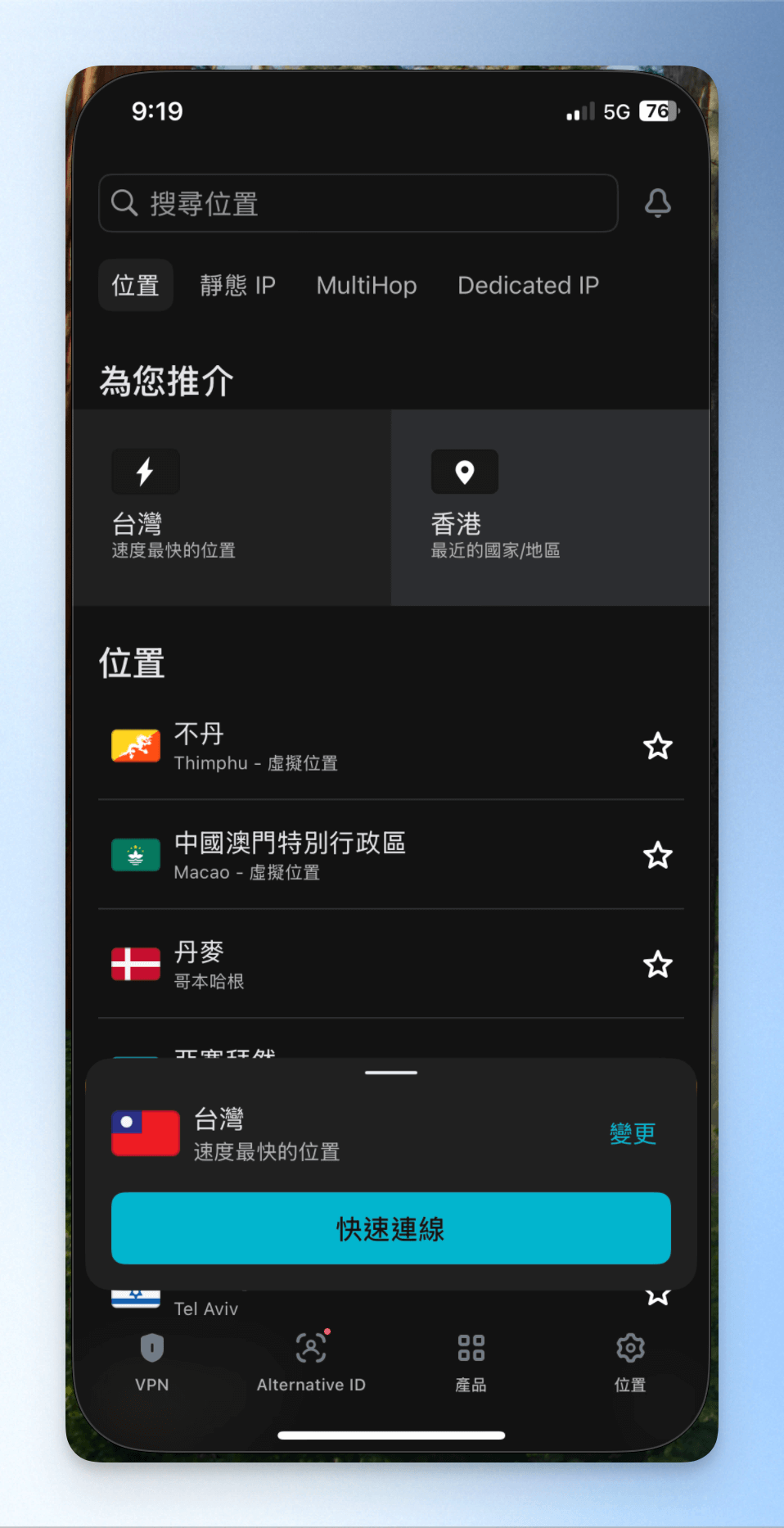Hit the 快速連線 quick connect button
The image size is (784, 1528).
391,1228
